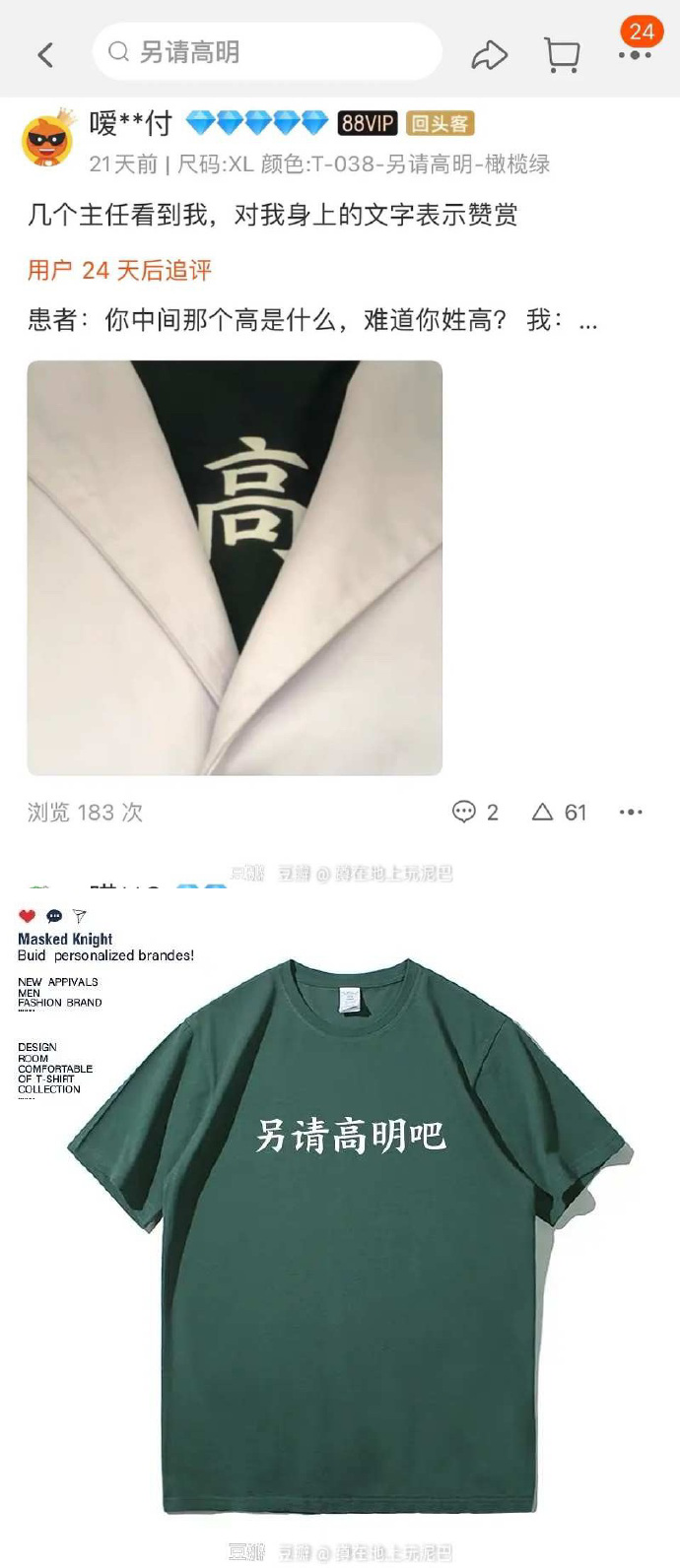The image size is (680, 1568).
Task: Open the review photo of the 高 shirt
Action: click(235, 567)
